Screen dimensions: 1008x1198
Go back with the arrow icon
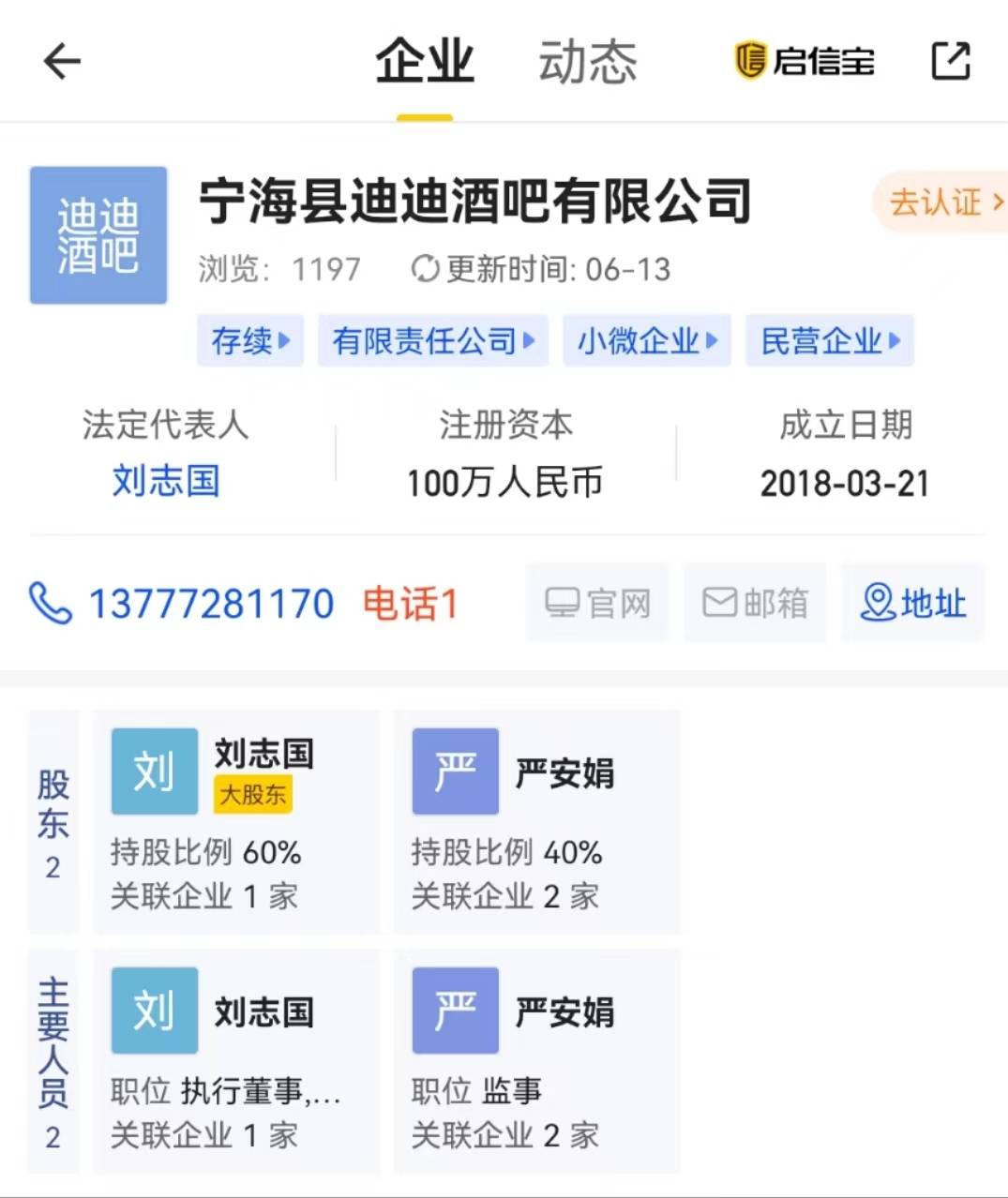(62, 62)
